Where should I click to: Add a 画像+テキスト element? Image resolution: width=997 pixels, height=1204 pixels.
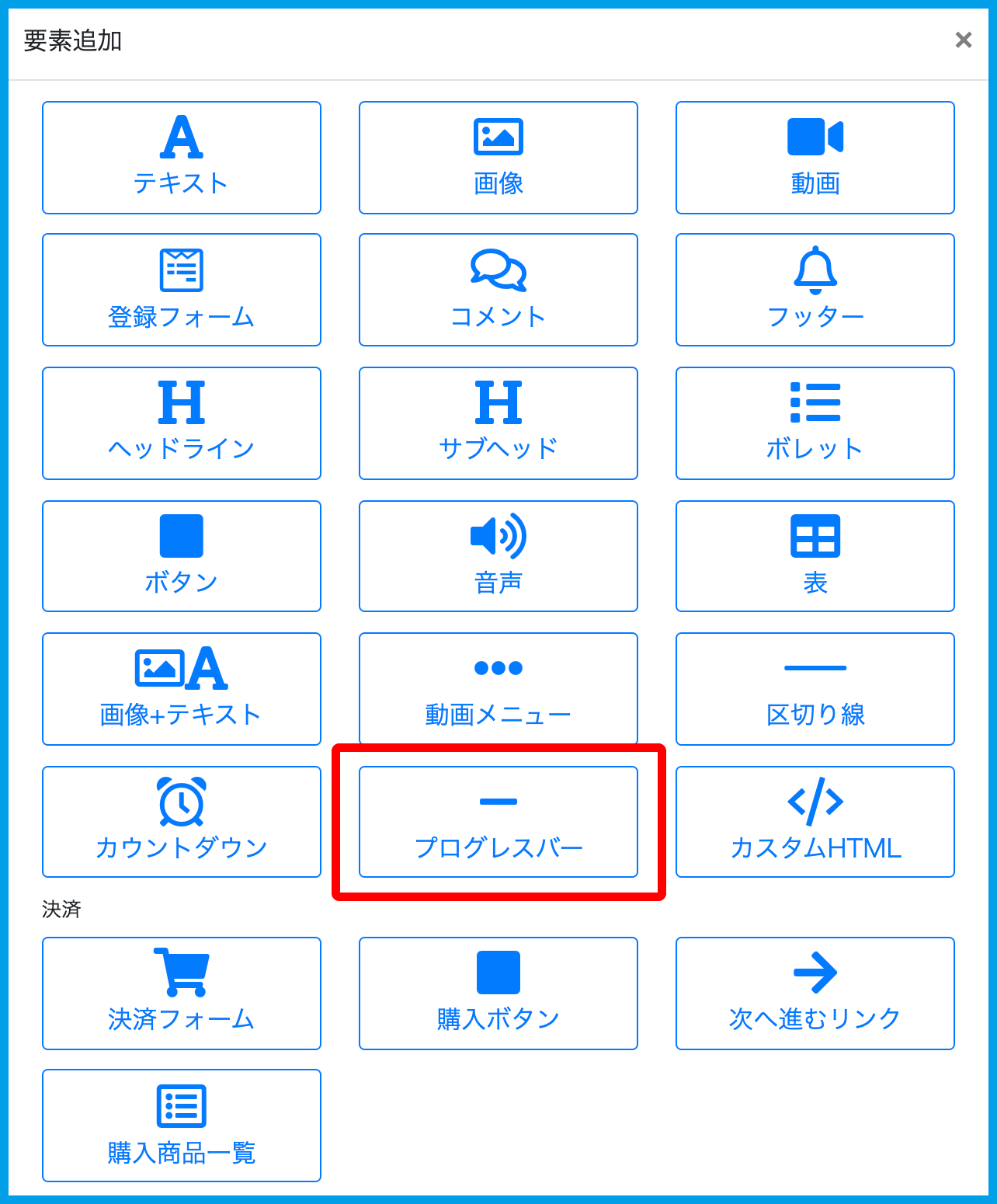click(x=182, y=689)
